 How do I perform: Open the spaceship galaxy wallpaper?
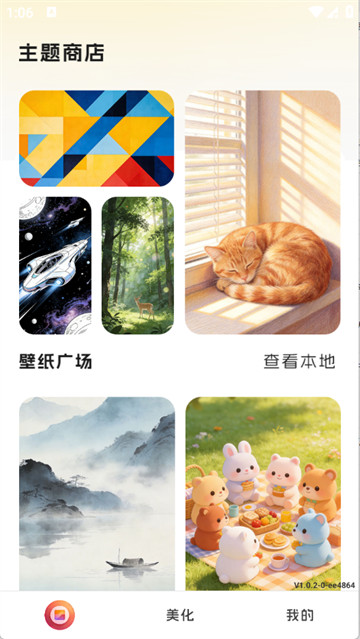(55, 266)
